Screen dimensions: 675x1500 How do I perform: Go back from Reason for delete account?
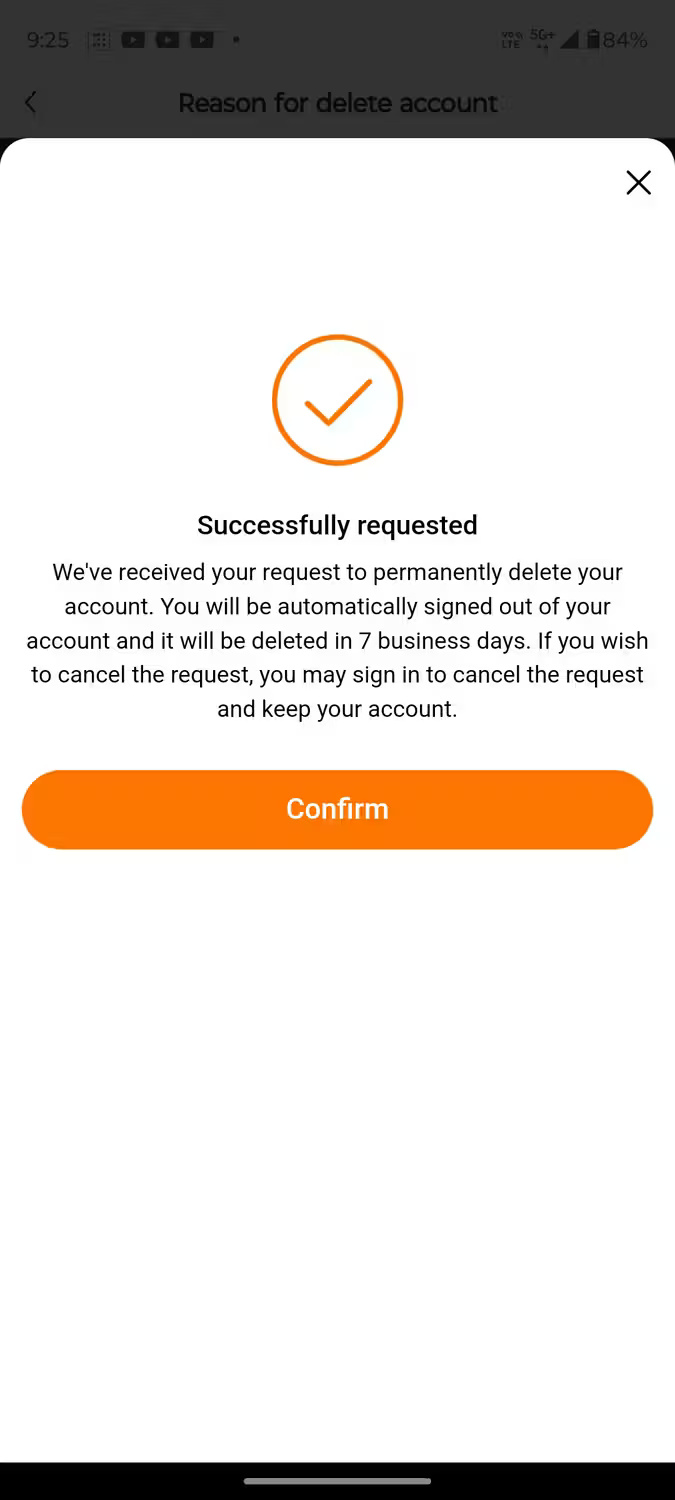[x=31, y=102]
